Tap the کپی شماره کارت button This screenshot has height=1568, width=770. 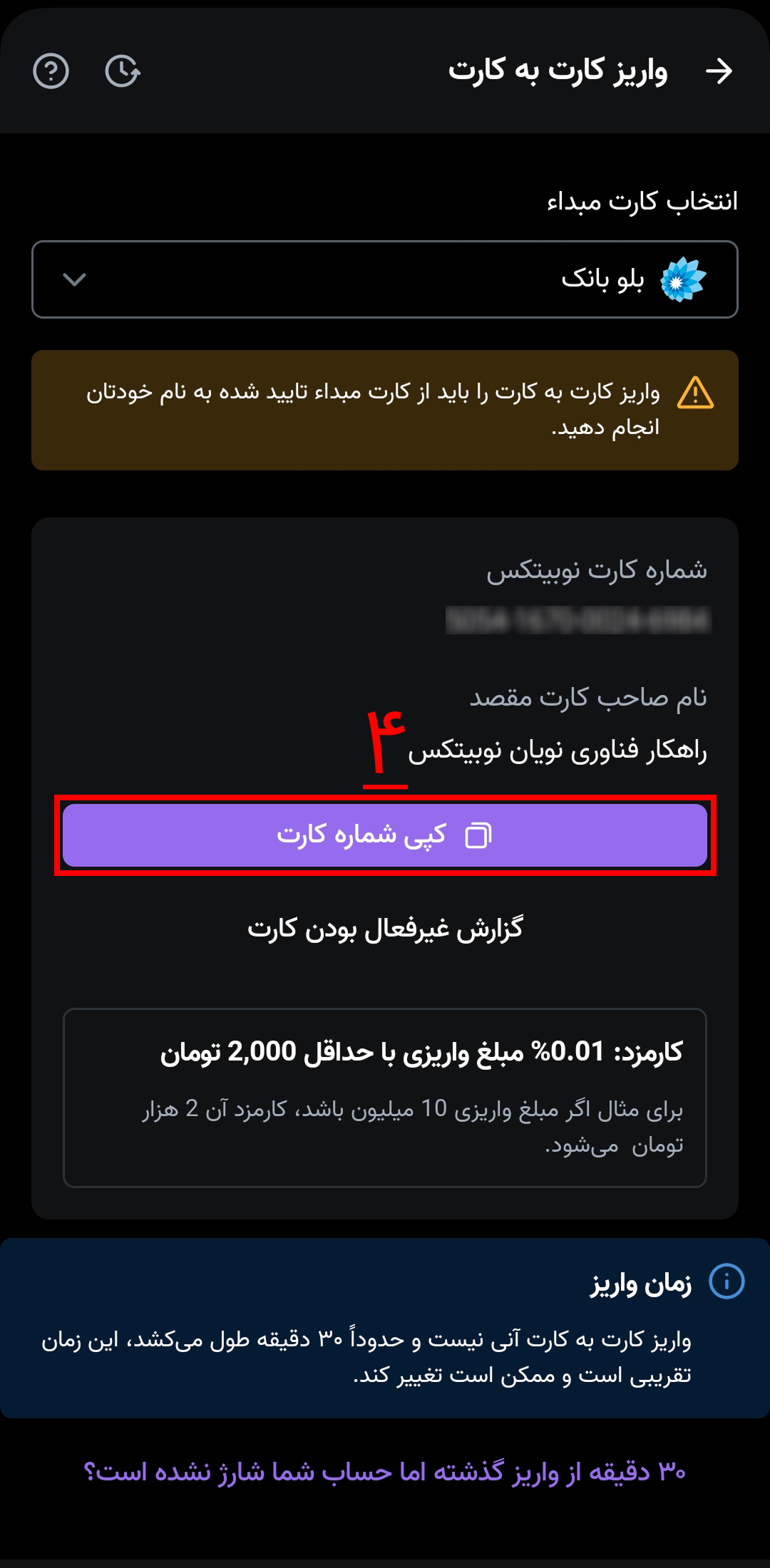point(385,835)
